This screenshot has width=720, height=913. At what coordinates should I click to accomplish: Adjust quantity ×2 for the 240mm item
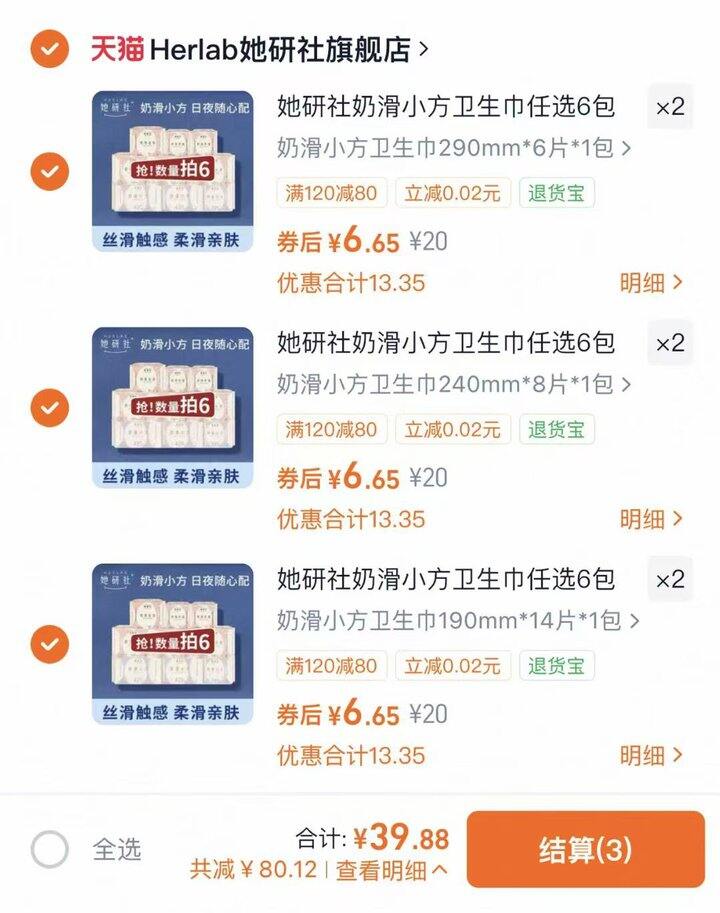670,343
